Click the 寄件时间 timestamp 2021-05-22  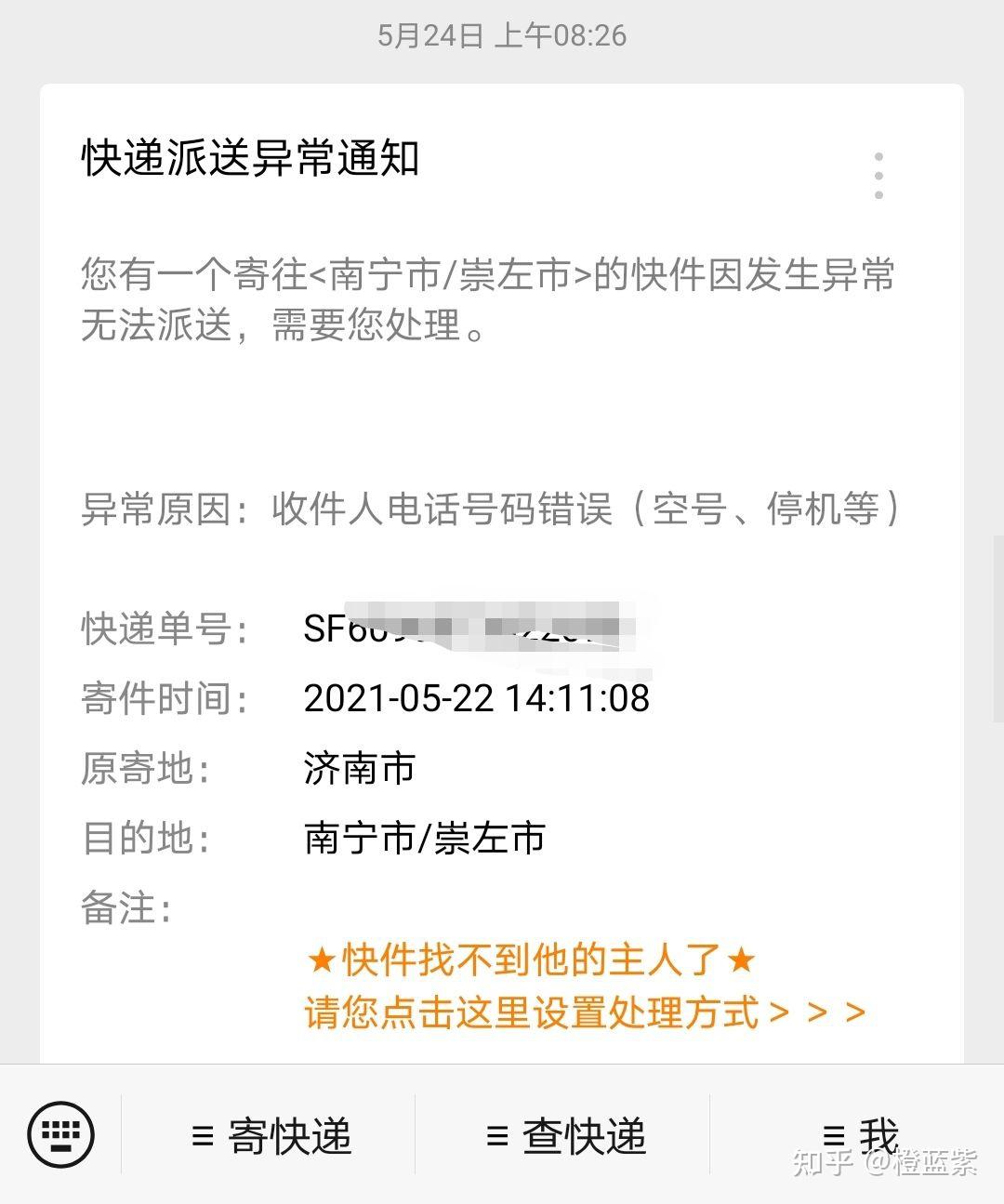(479, 698)
